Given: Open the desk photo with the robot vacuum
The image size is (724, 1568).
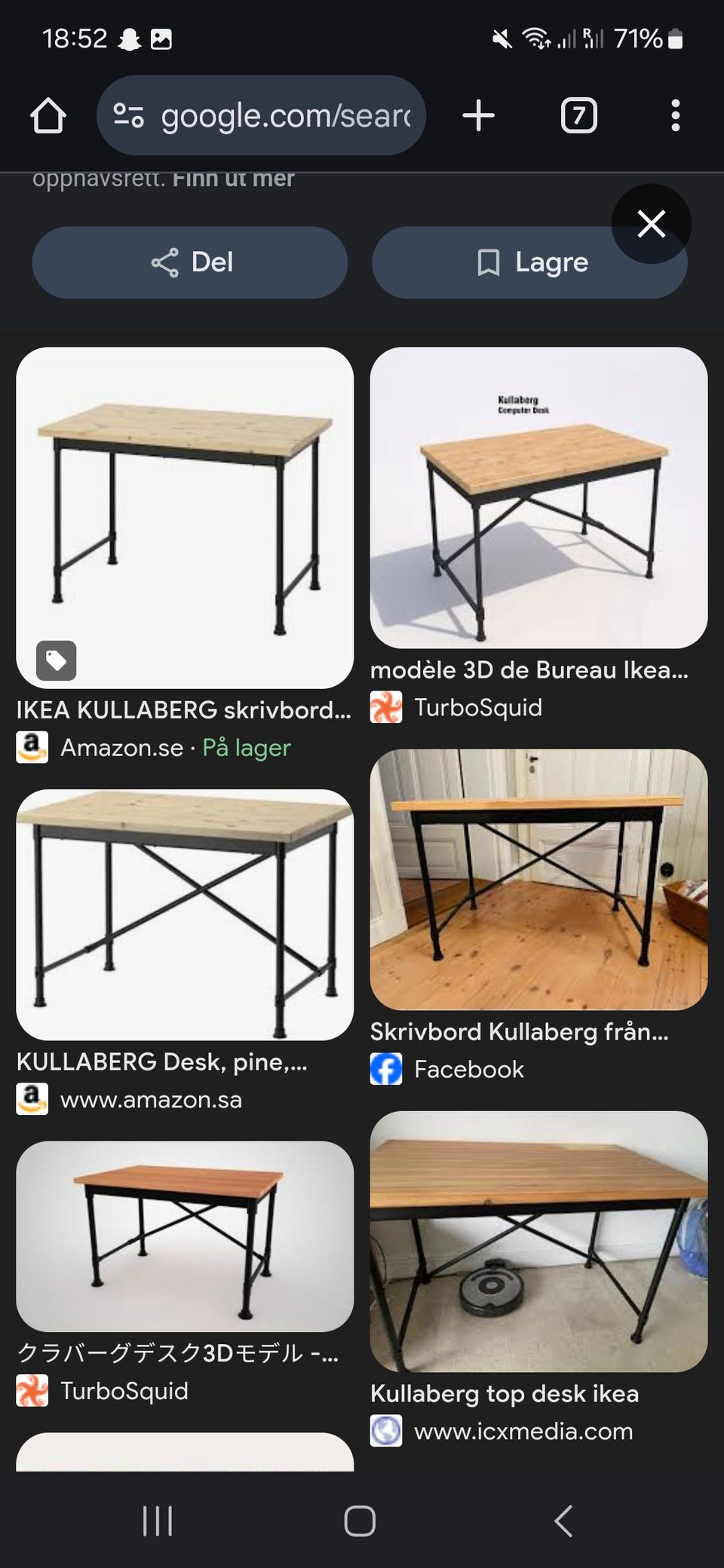Looking at the screenshot, I should [x=539, y=1244].
